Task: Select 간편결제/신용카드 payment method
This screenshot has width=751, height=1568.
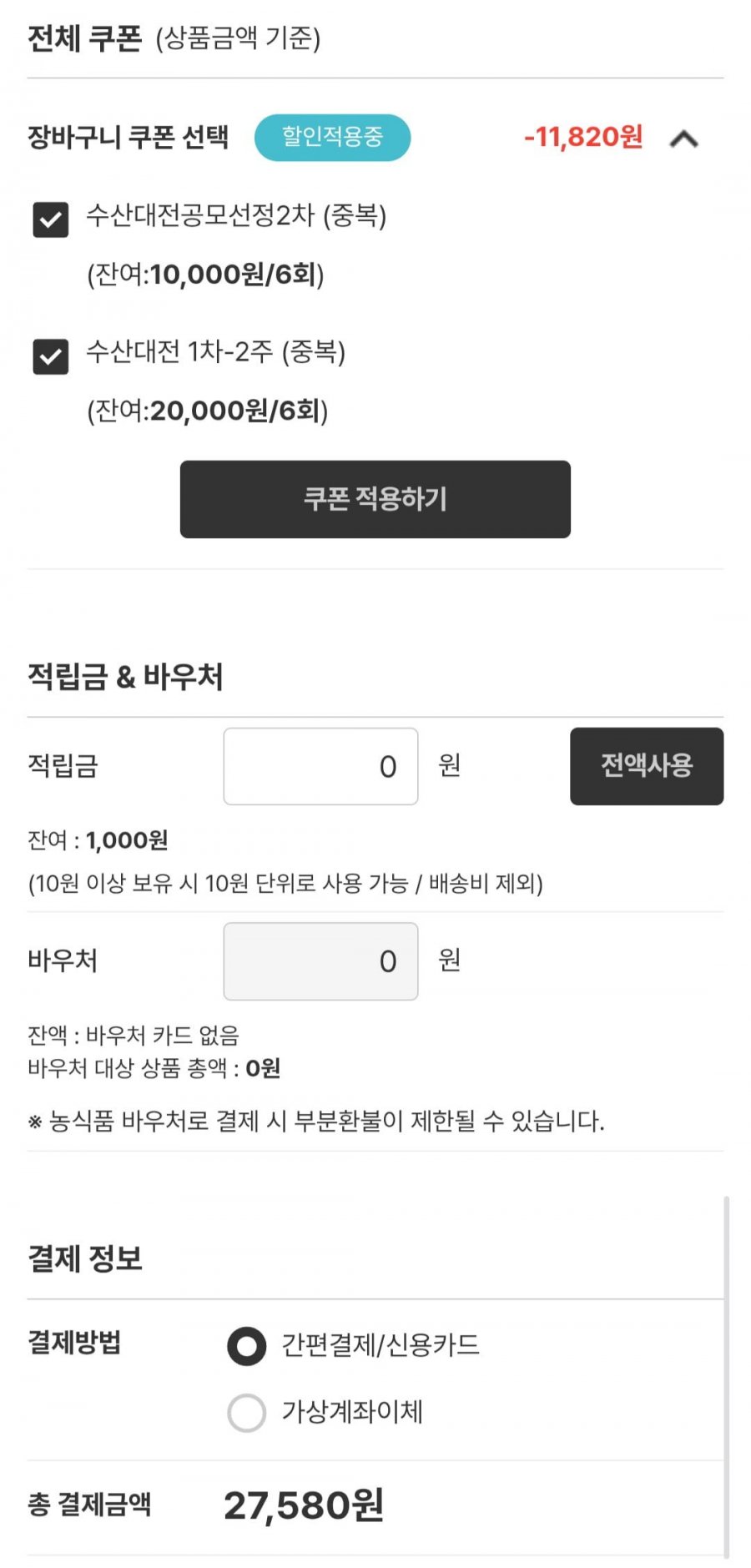Action: (247, 1346)
